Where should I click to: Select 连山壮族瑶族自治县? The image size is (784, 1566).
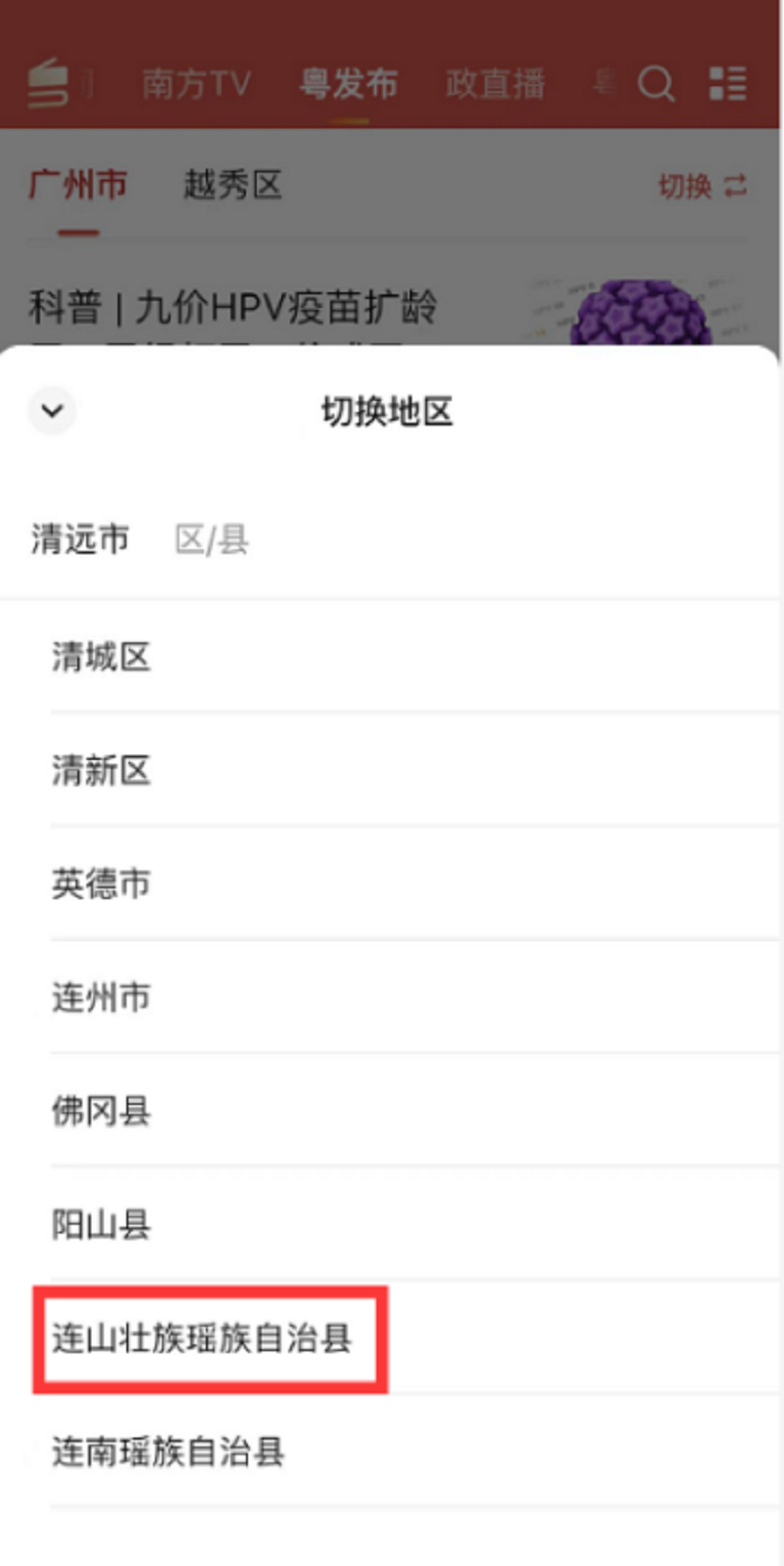tap(202, 1338)
